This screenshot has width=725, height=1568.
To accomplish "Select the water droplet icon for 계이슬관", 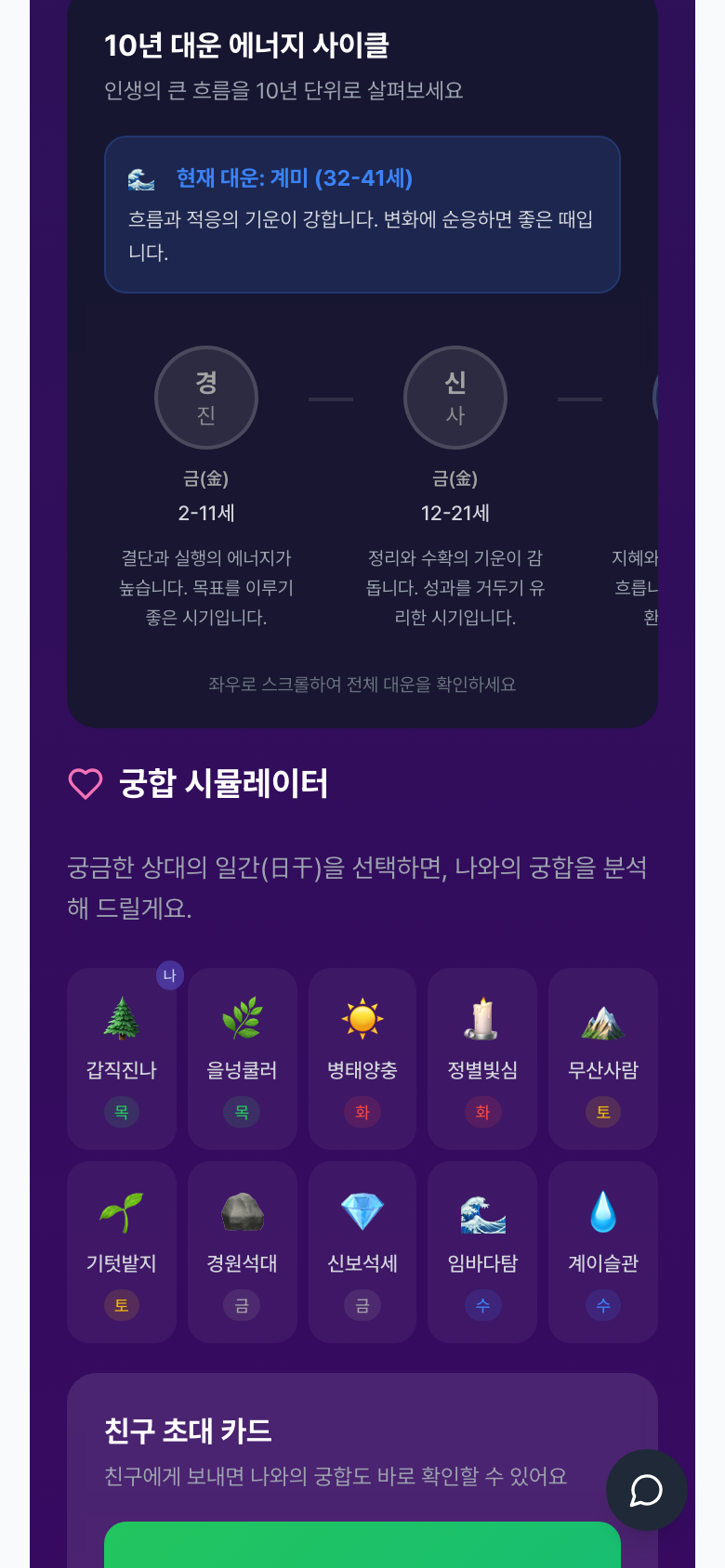I will (602, 1210).
